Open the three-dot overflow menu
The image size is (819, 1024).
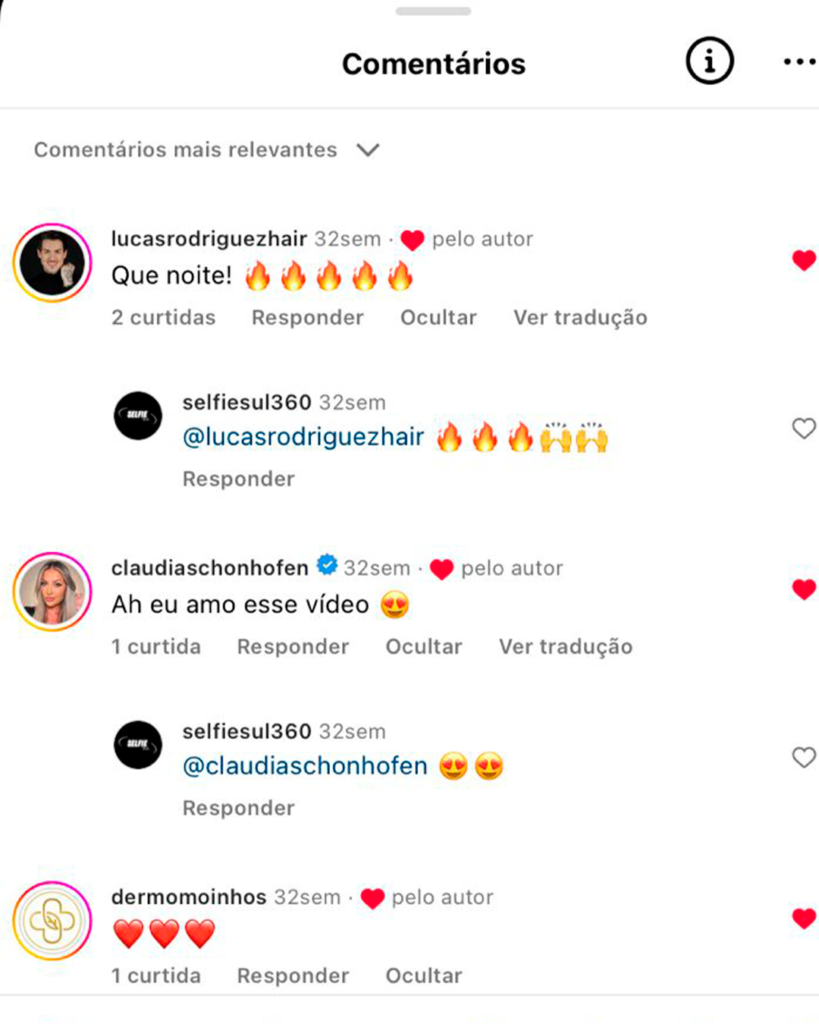click(798, 63)
